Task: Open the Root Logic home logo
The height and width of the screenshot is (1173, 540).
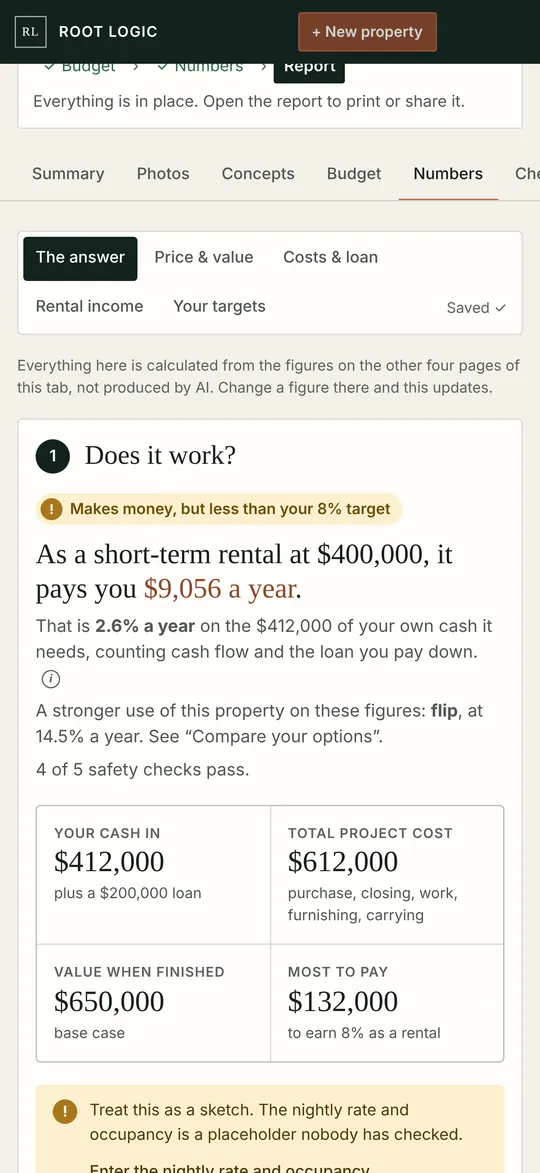Action: pyautogui.click(x=87, y=32)
